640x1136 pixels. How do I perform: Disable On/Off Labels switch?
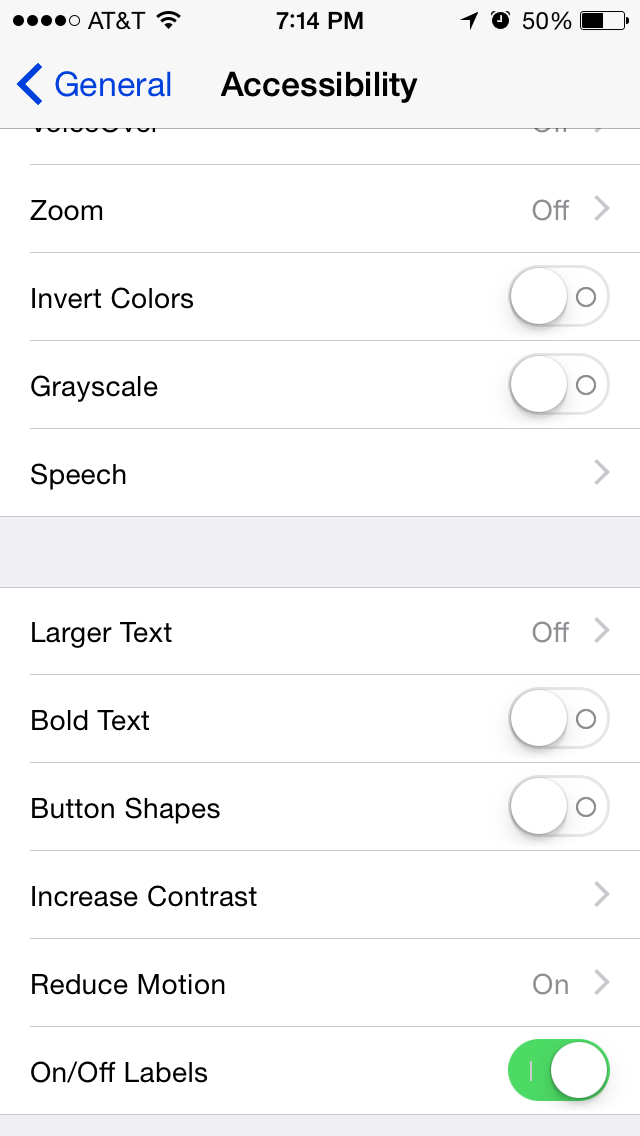[x=559, y=1071]
